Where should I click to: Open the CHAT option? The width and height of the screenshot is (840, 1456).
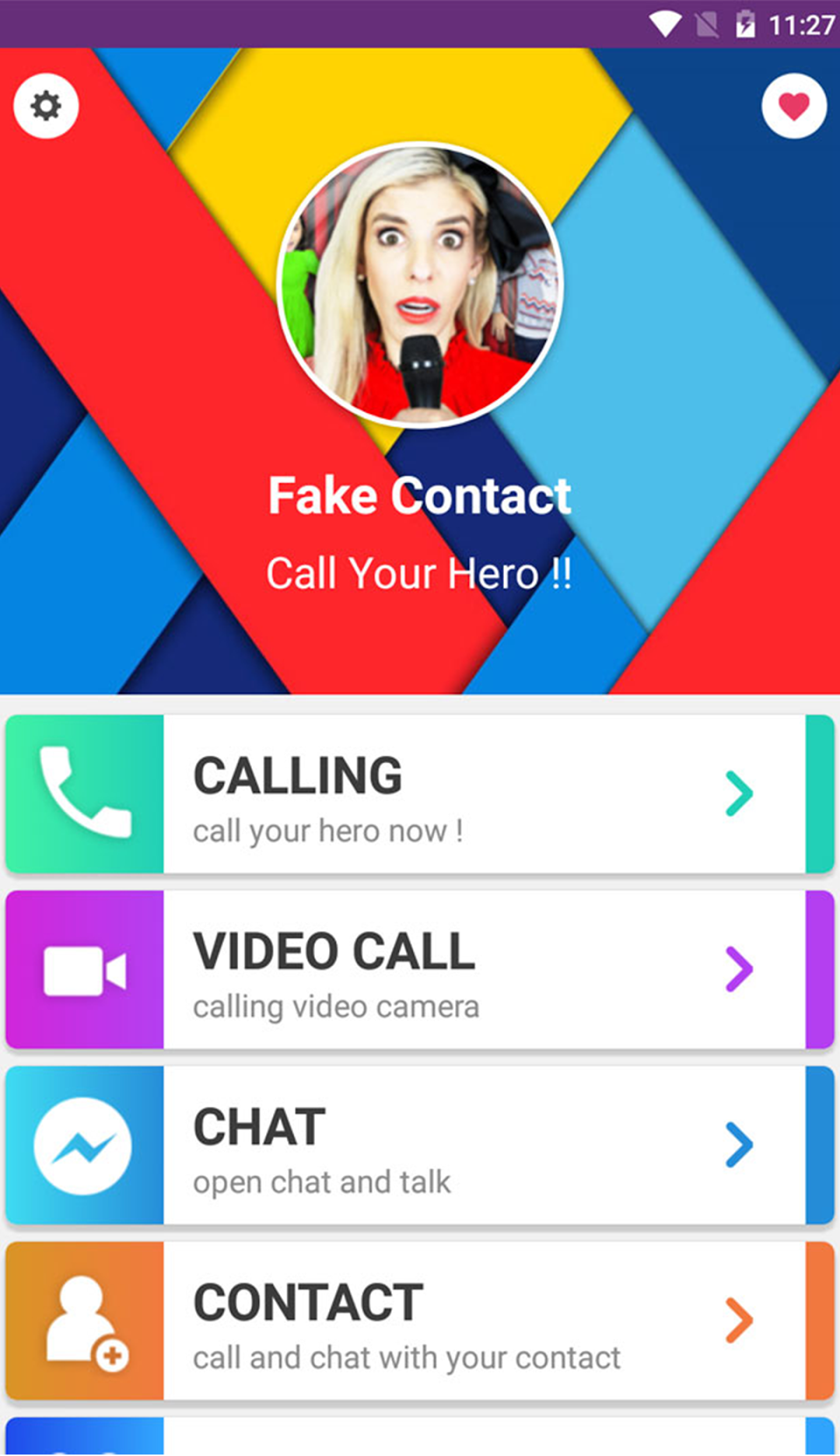pos(420,1146)
